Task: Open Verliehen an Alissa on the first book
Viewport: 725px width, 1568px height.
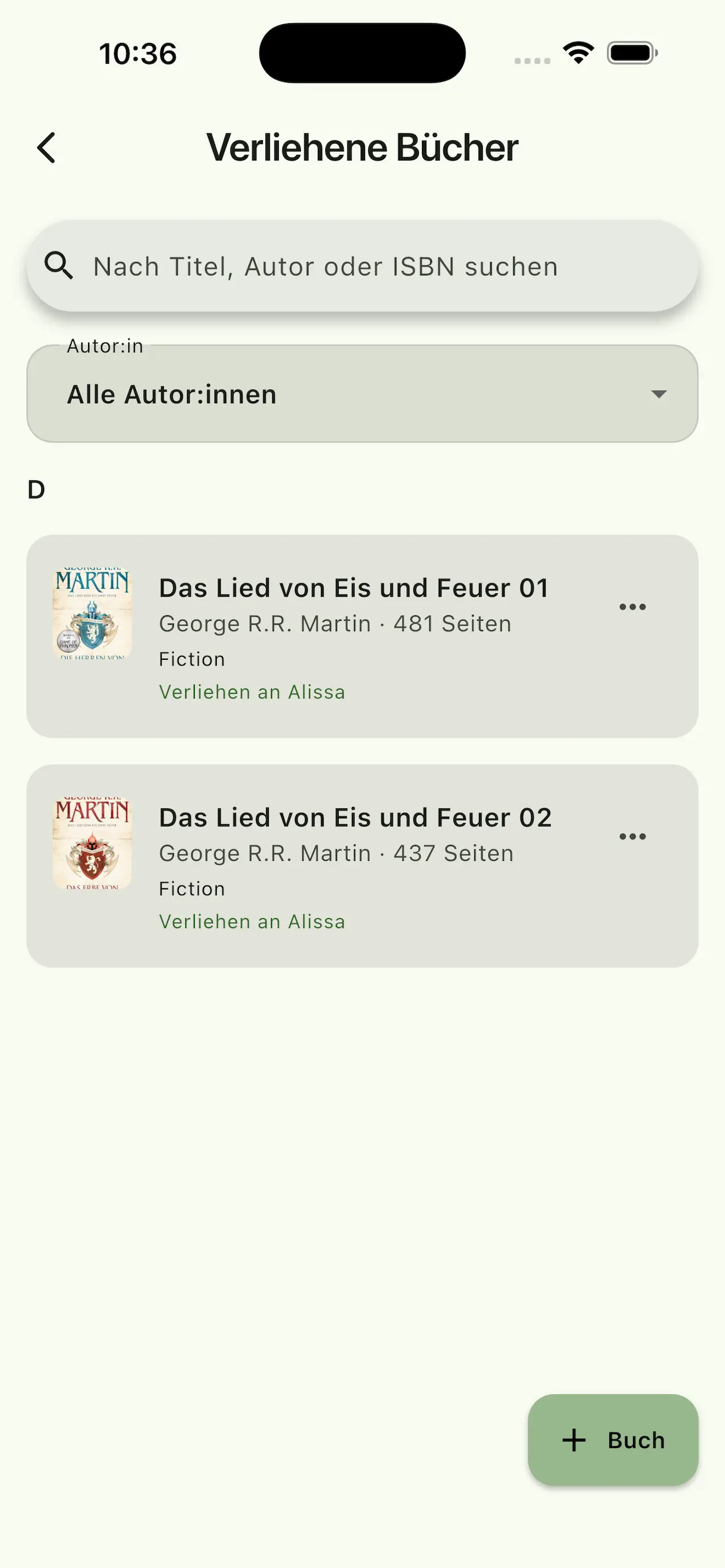Action: click(252, 691)
